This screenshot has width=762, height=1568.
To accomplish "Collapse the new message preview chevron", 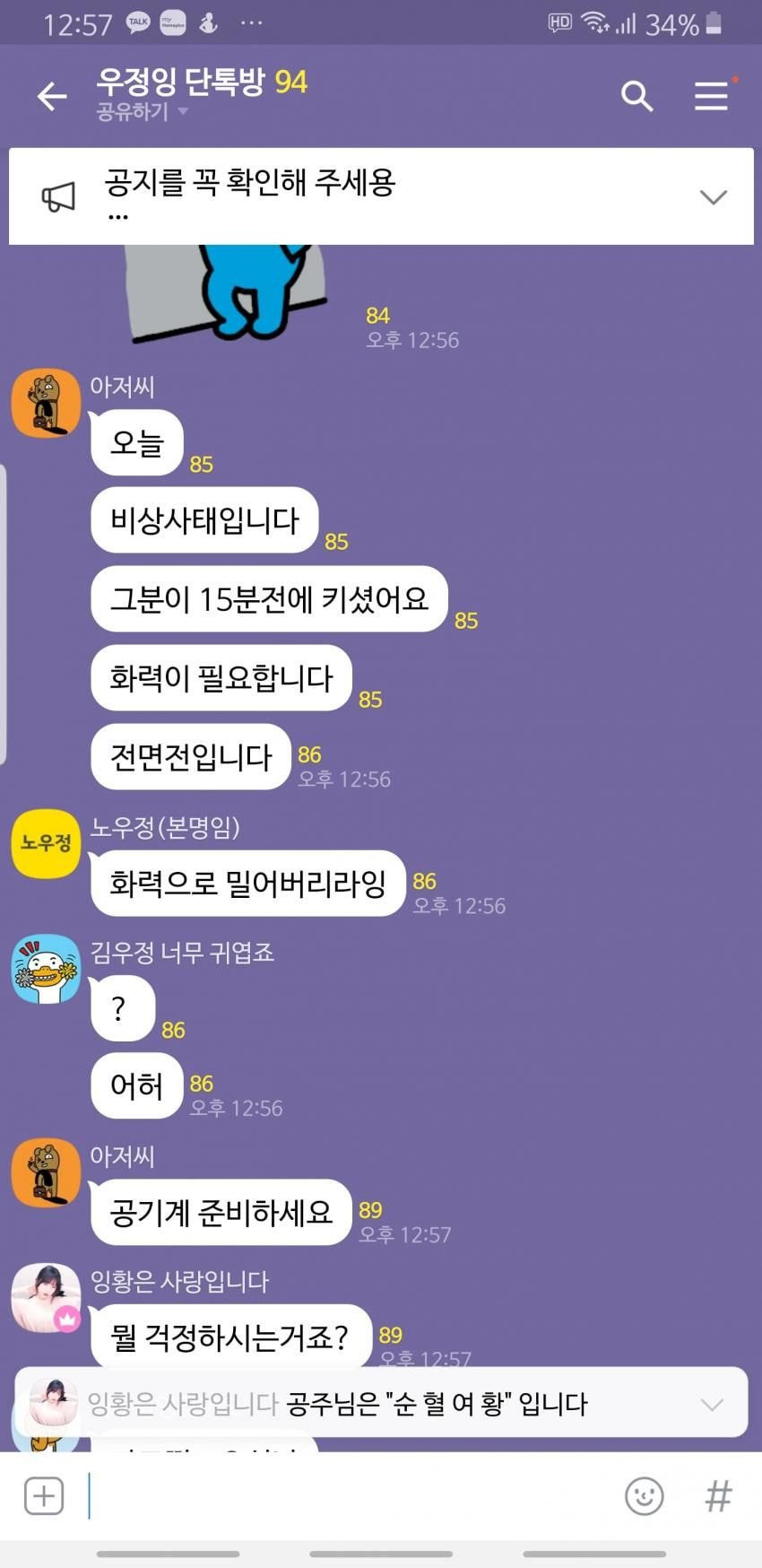I will point(712,1404).
